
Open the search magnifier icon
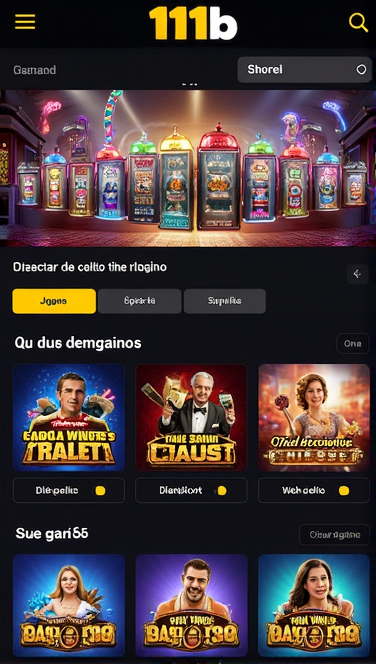pos(358,22)
